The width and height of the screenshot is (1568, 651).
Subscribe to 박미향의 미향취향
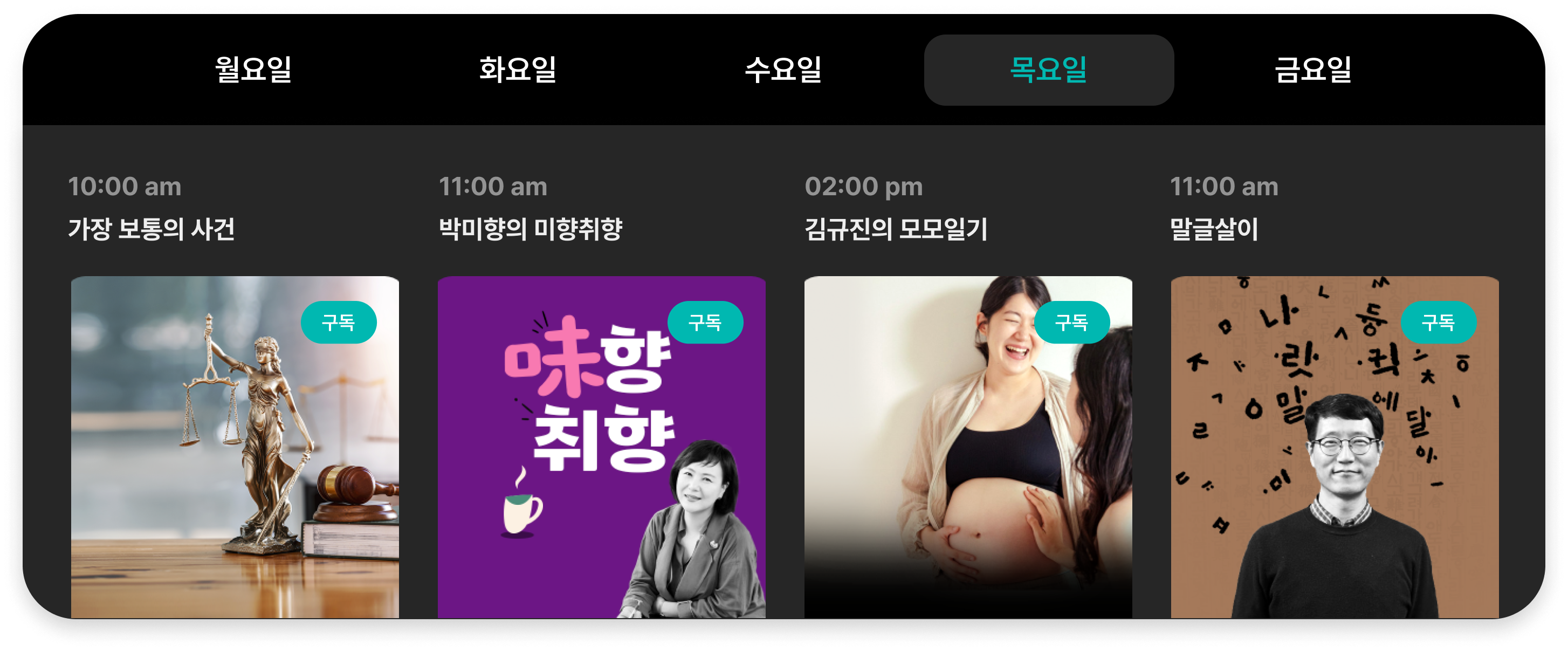(x=705, y=322)
